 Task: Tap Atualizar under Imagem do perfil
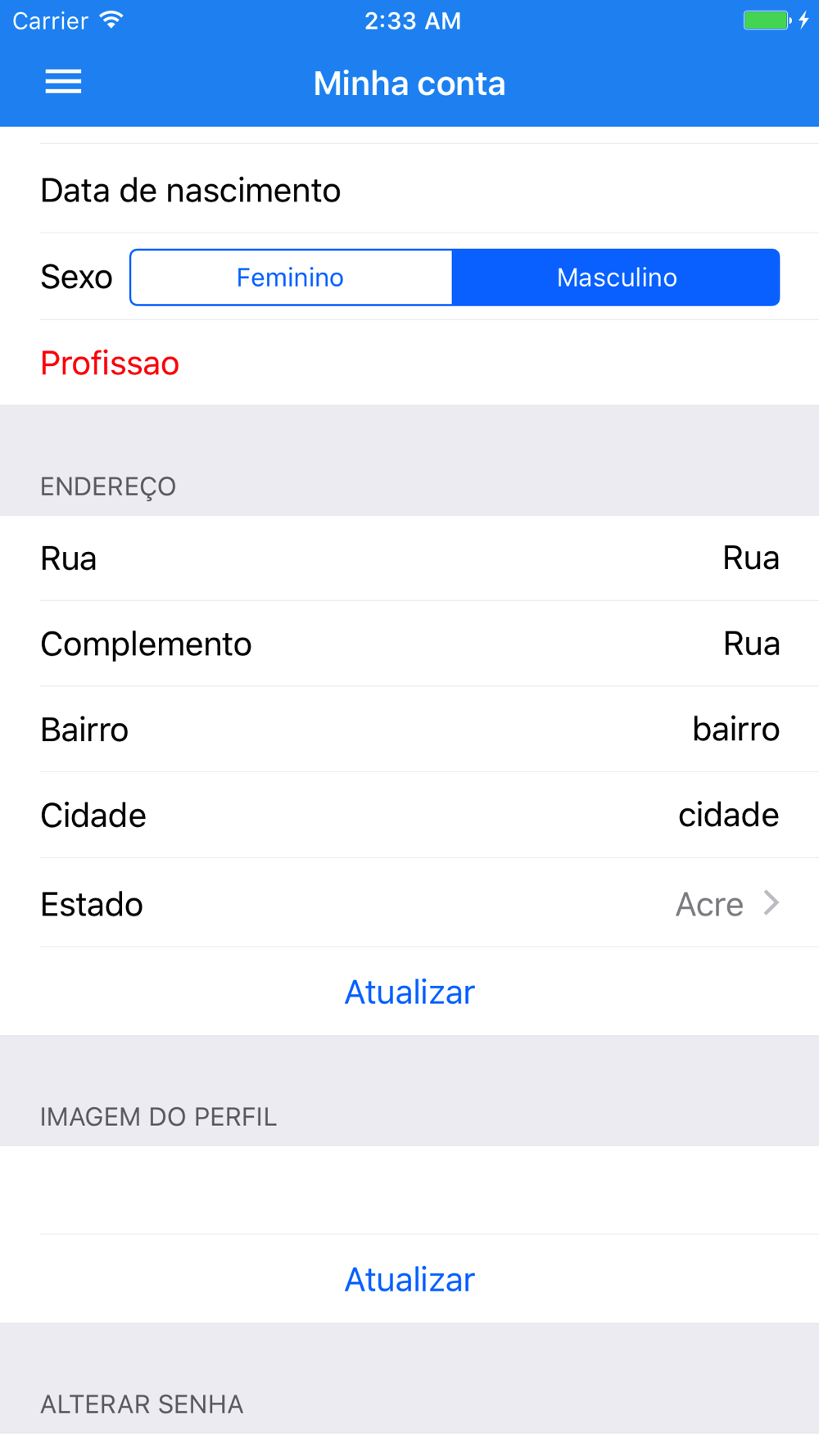(x=409, y=1280)
